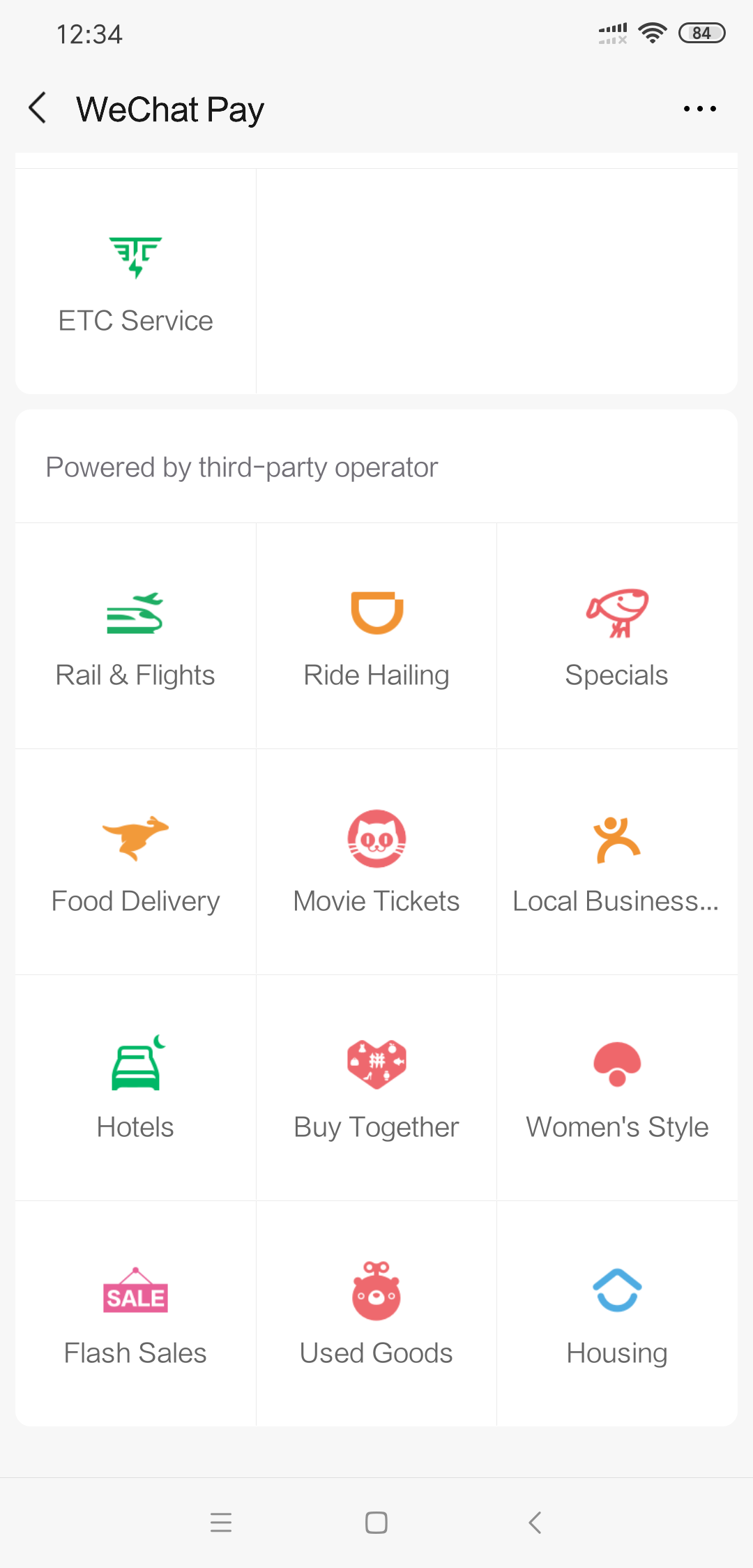Open the three-dot overflow menu
This screenshot has width=753, height=1568.
[700, 109]
